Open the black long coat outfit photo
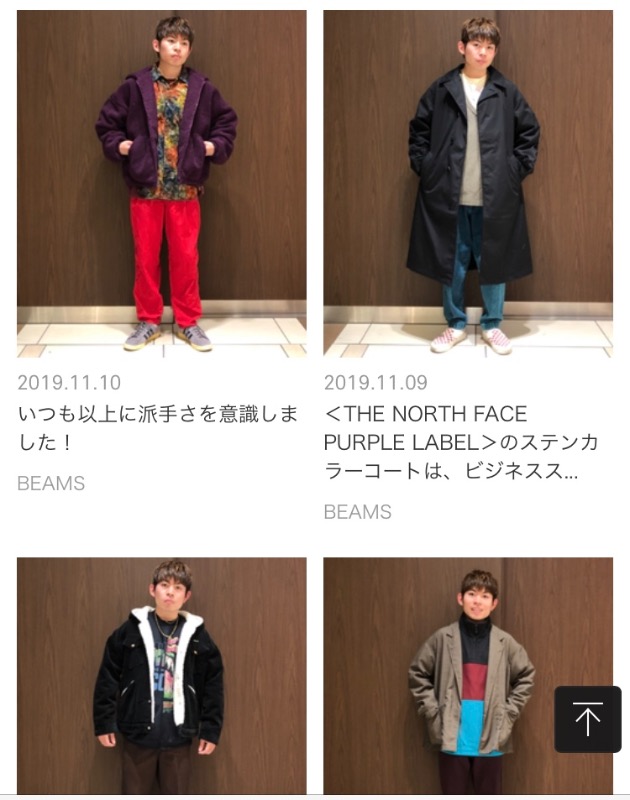This screenshot has height=800, width=630. pos(468,183)
